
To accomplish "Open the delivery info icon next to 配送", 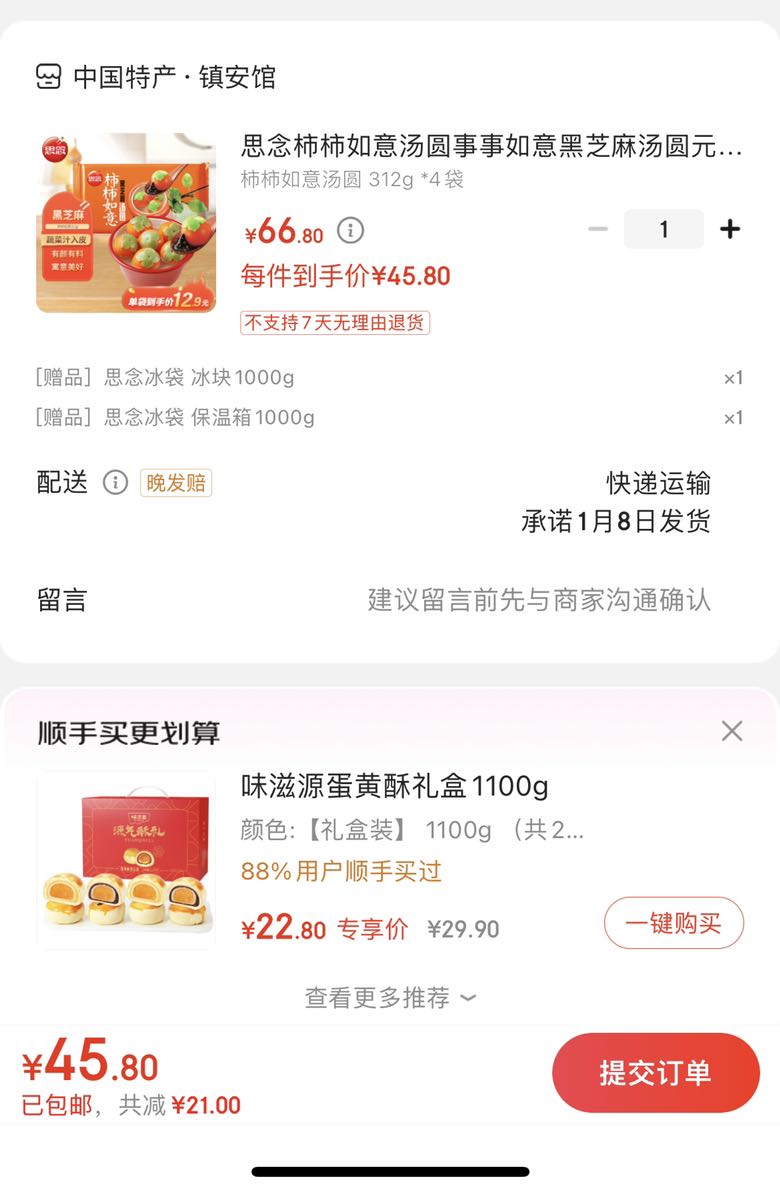I will click(116, 483).
